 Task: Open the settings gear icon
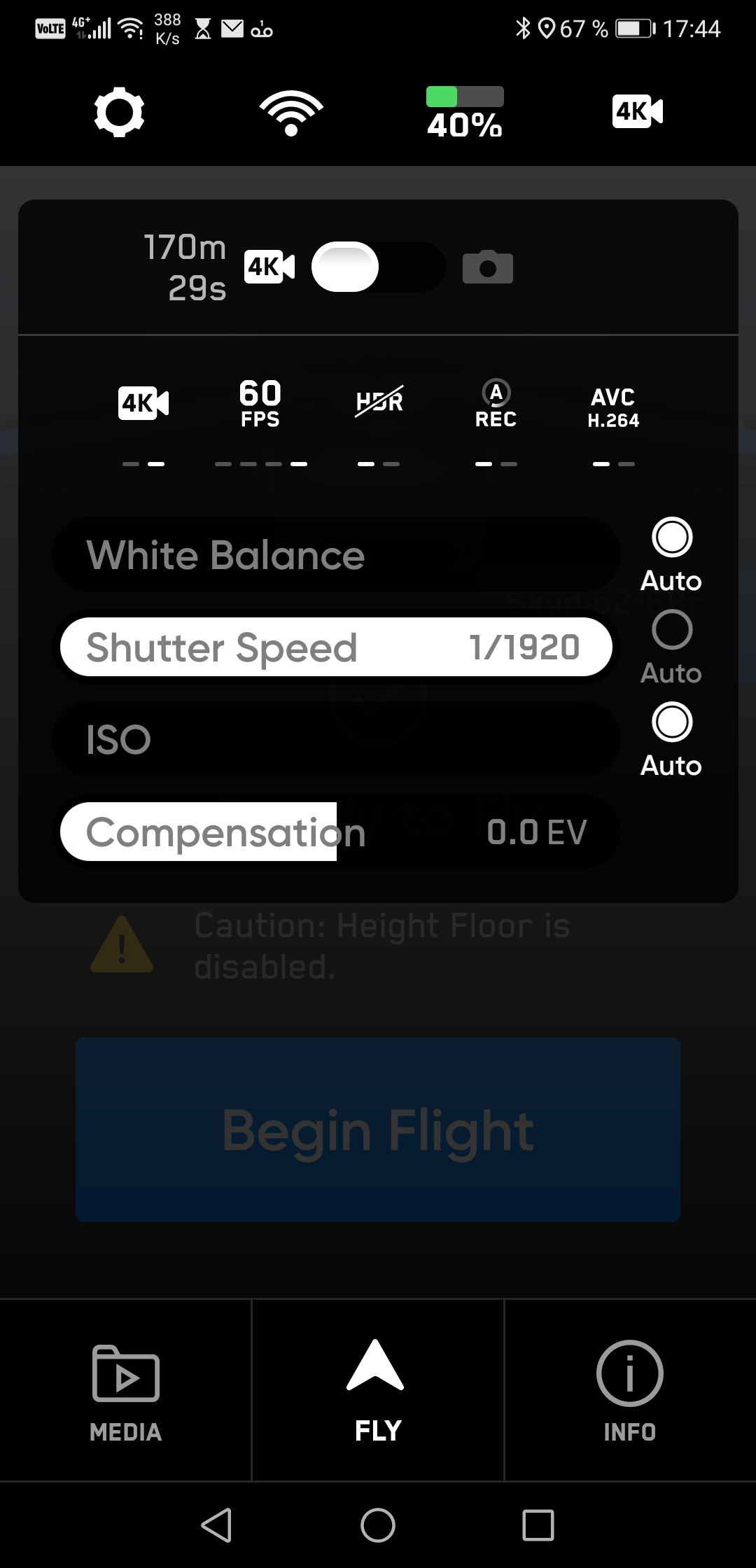(x=119, y=112)
